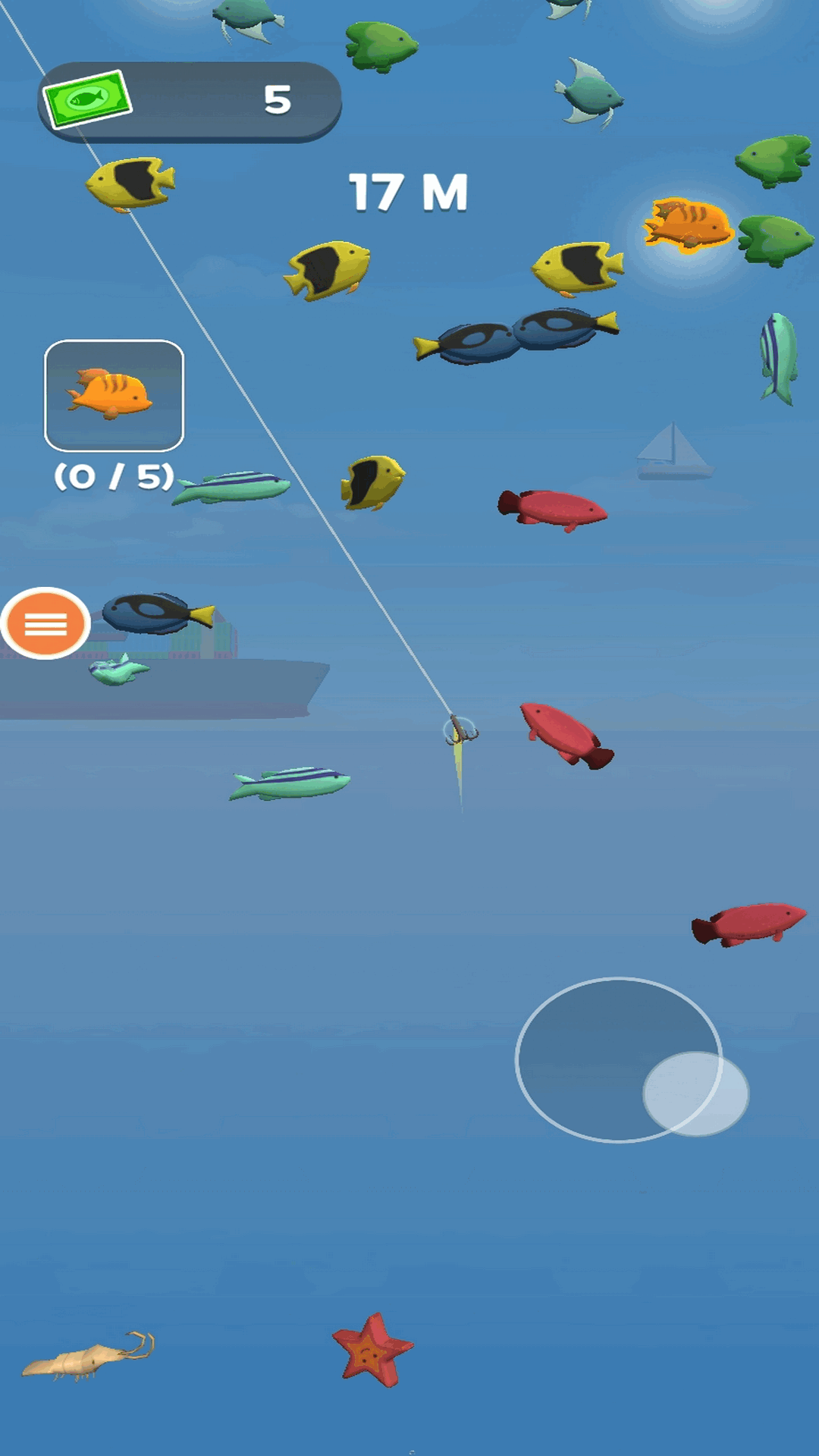
Task: Open the orange hamburger menu button
Action: [x=45, y=624]
